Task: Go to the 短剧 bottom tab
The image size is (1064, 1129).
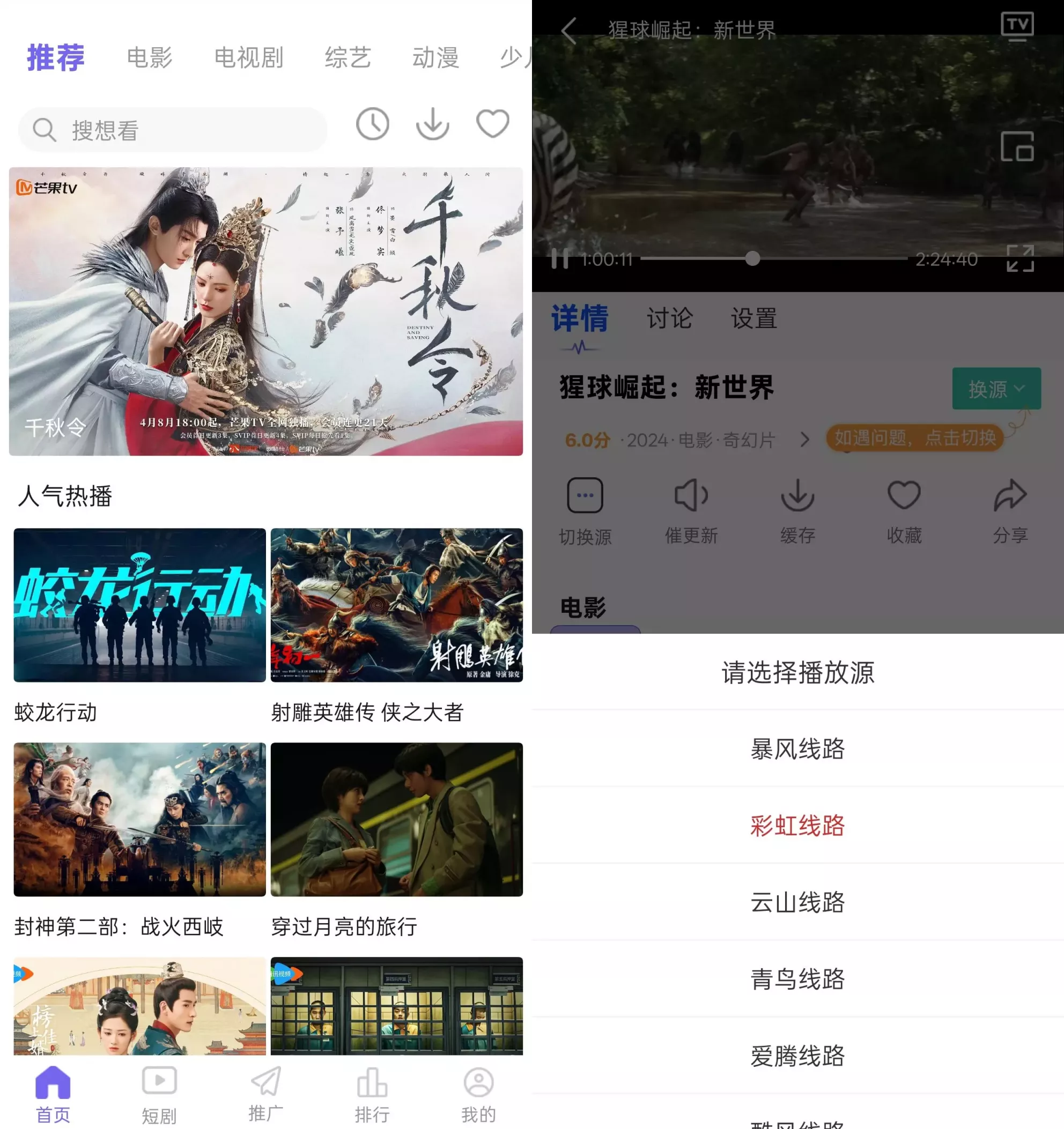Action: [x=159, y=1094]
